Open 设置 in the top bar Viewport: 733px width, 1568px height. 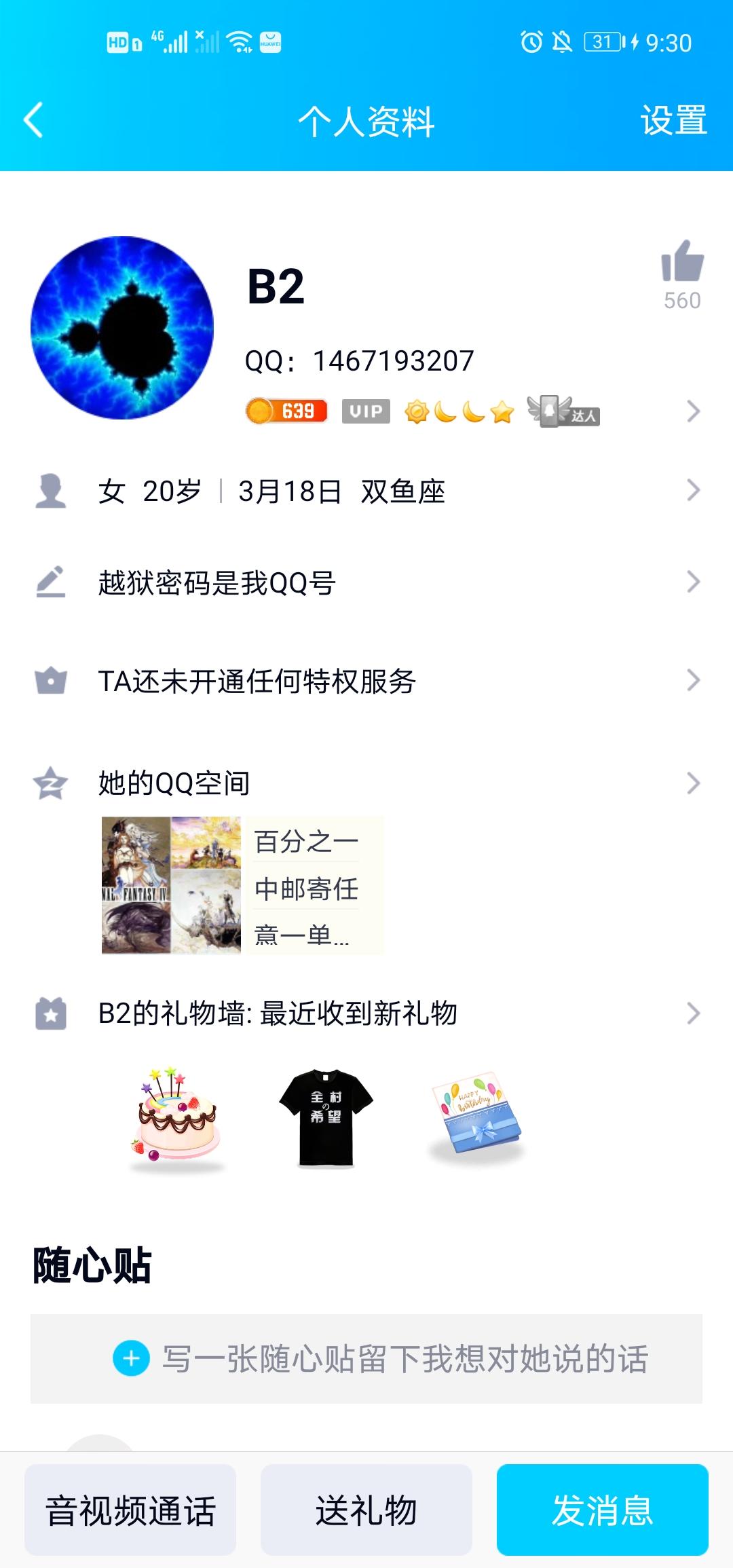coord(673,121)
